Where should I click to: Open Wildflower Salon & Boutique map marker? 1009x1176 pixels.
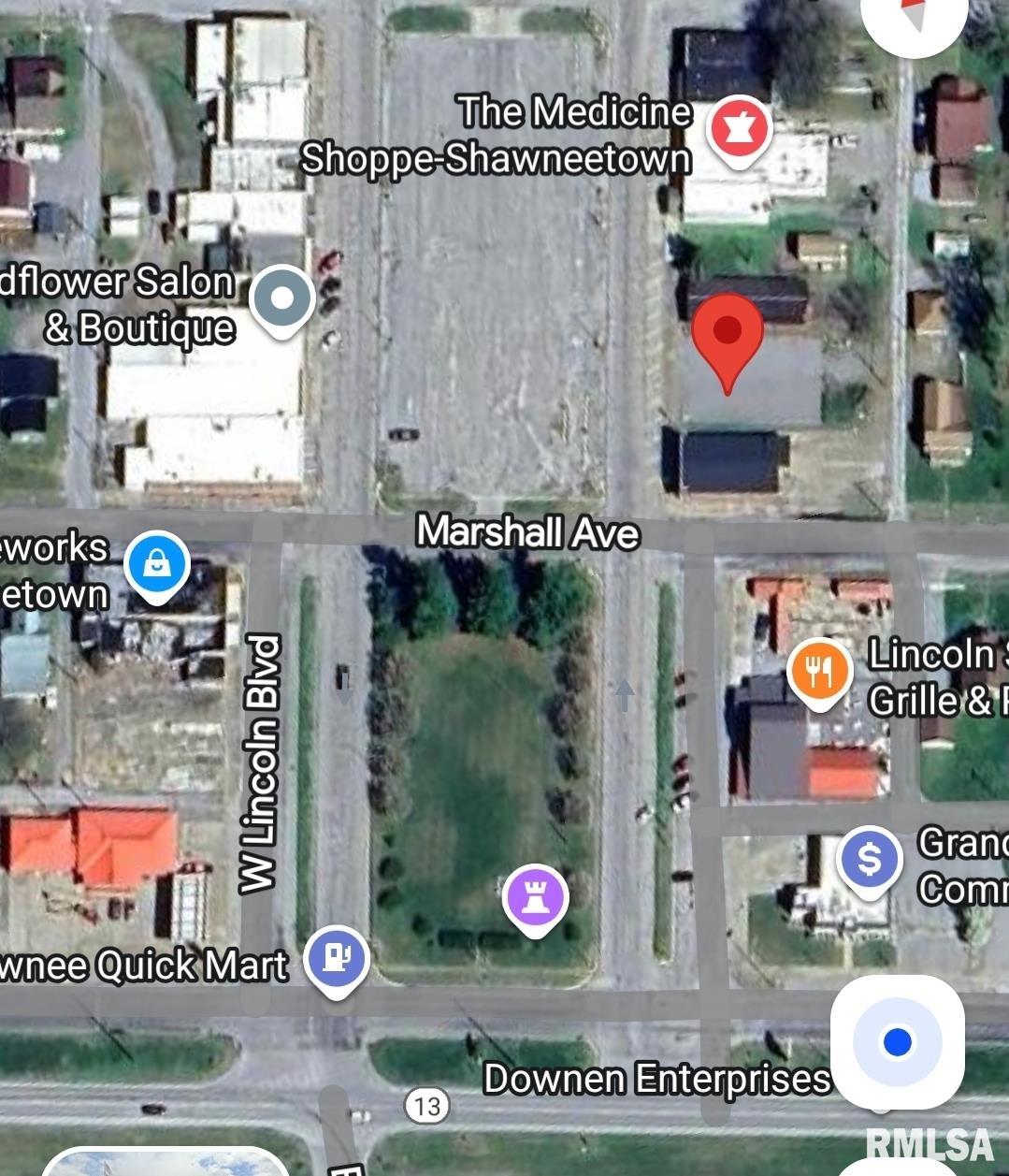[282, 299]
